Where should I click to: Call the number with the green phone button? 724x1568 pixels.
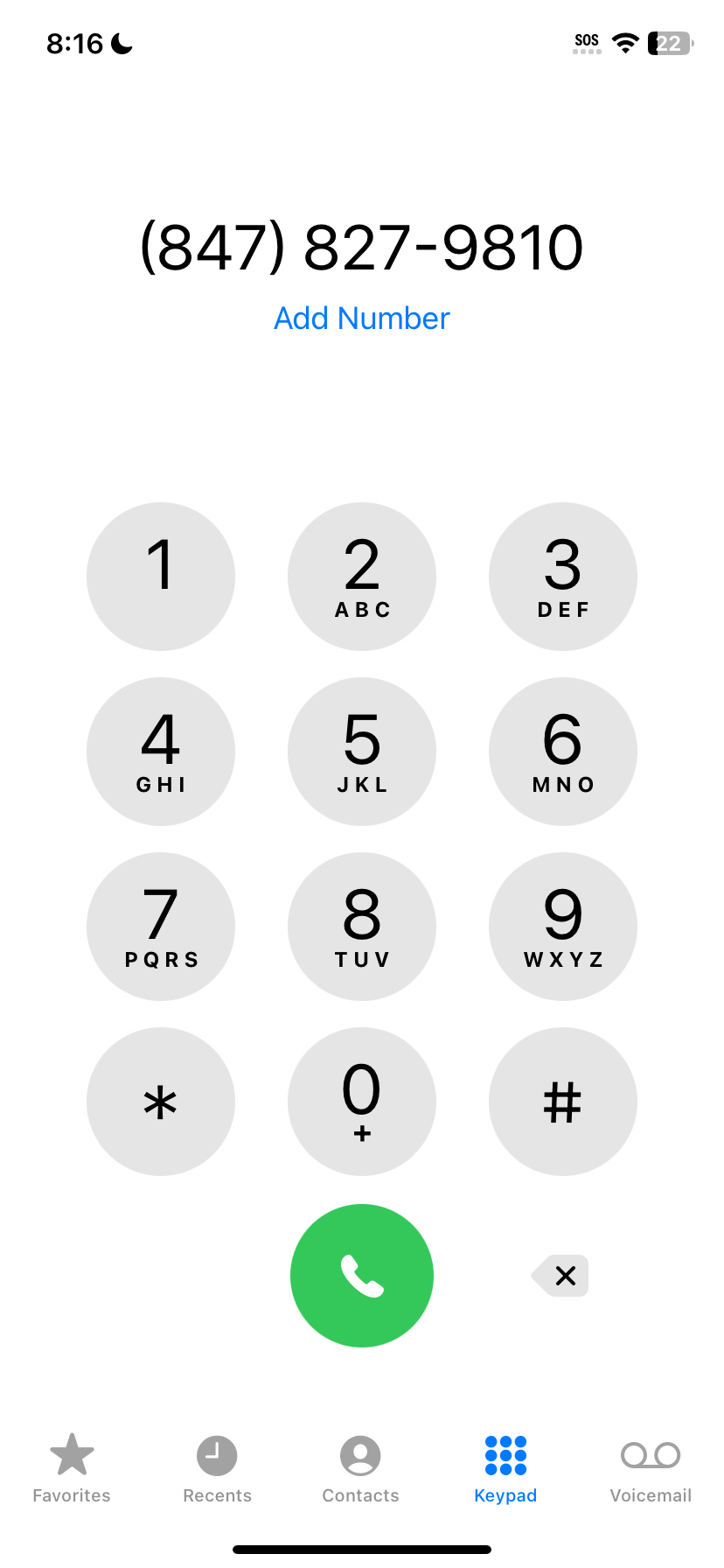(x=362, y=1276)
